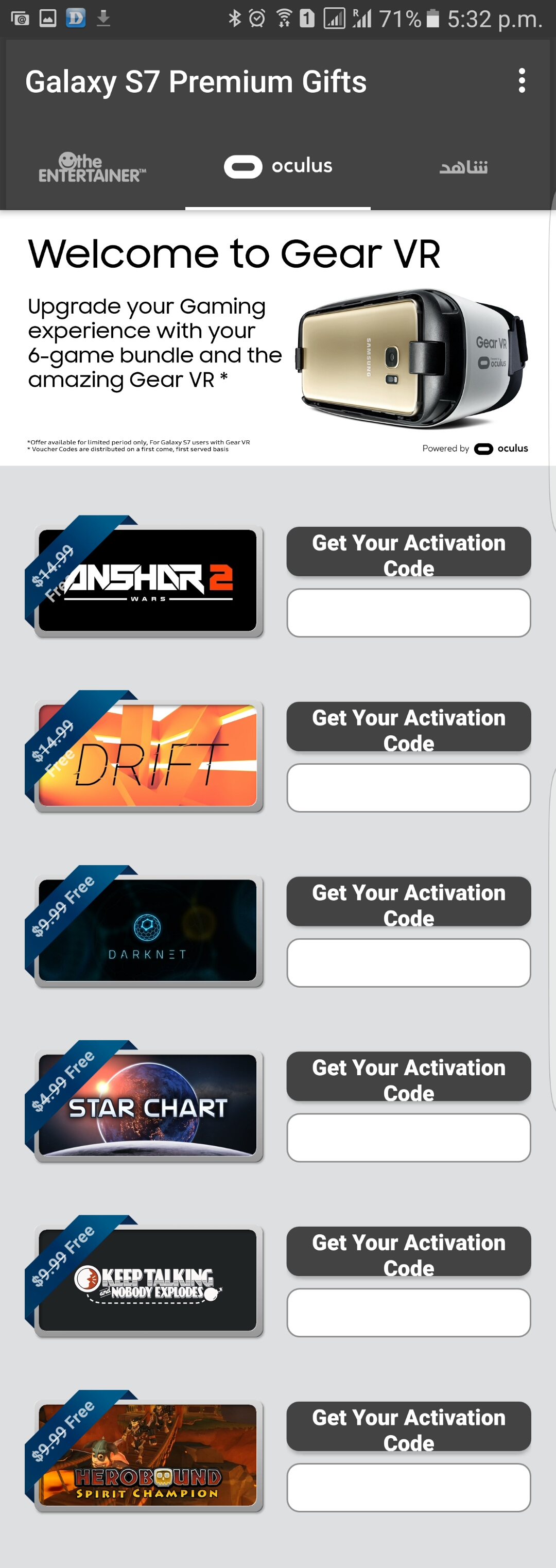Select the Oculus tab
The image size is (556, 1568).
click(x=278, y=166)
